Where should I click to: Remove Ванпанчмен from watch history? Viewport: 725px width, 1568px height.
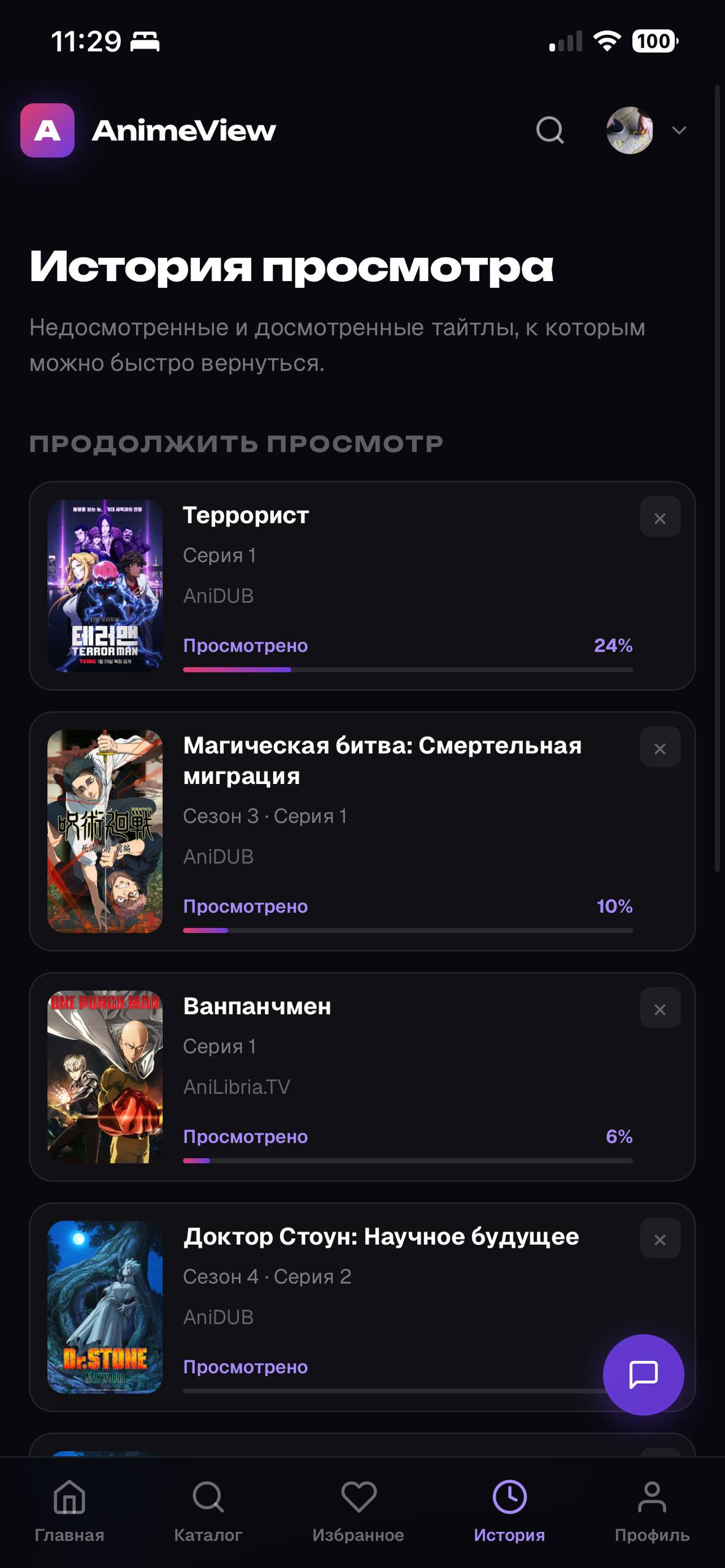[660, 1009]
